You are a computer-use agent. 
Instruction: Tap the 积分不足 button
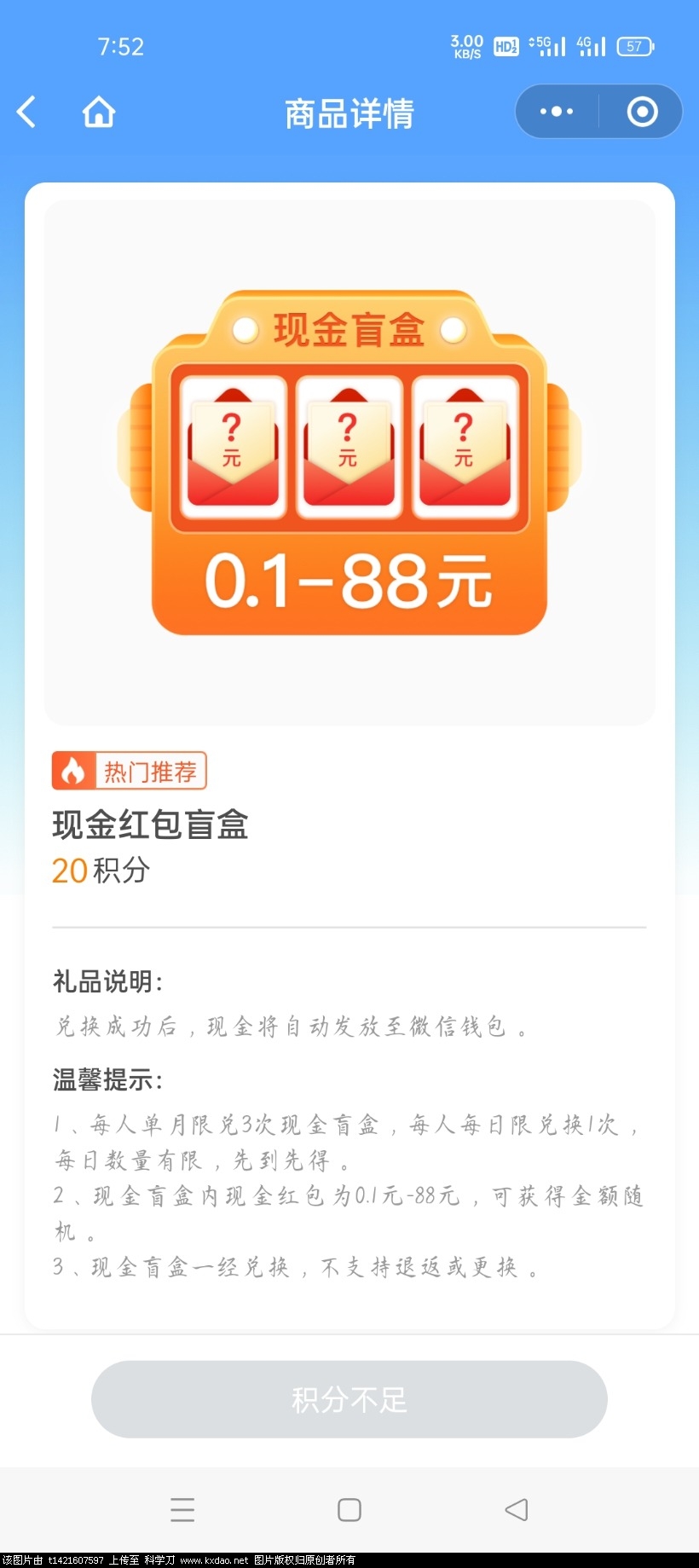[x=349, y=1399]
